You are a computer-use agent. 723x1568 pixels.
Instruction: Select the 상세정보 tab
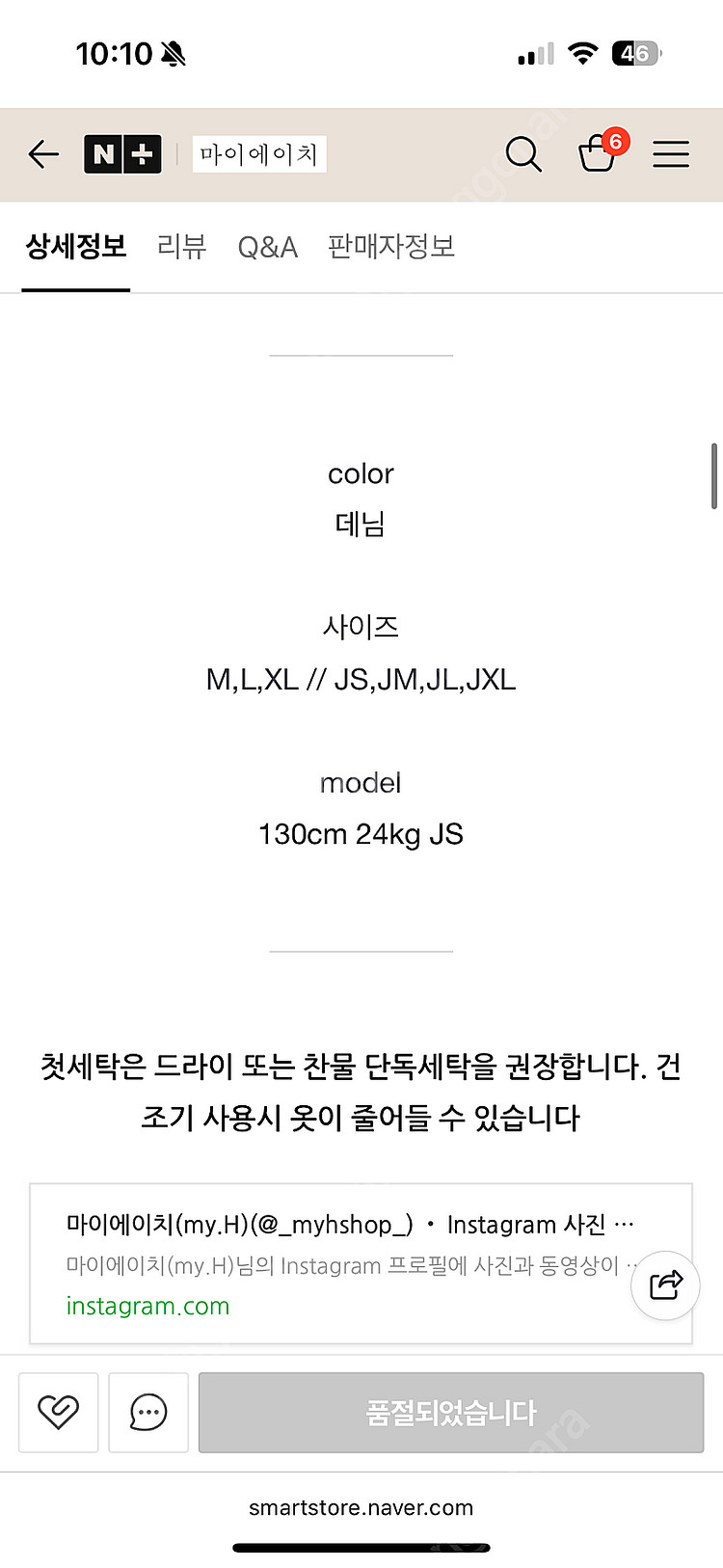pyautogui.click(x=76, y=247)
